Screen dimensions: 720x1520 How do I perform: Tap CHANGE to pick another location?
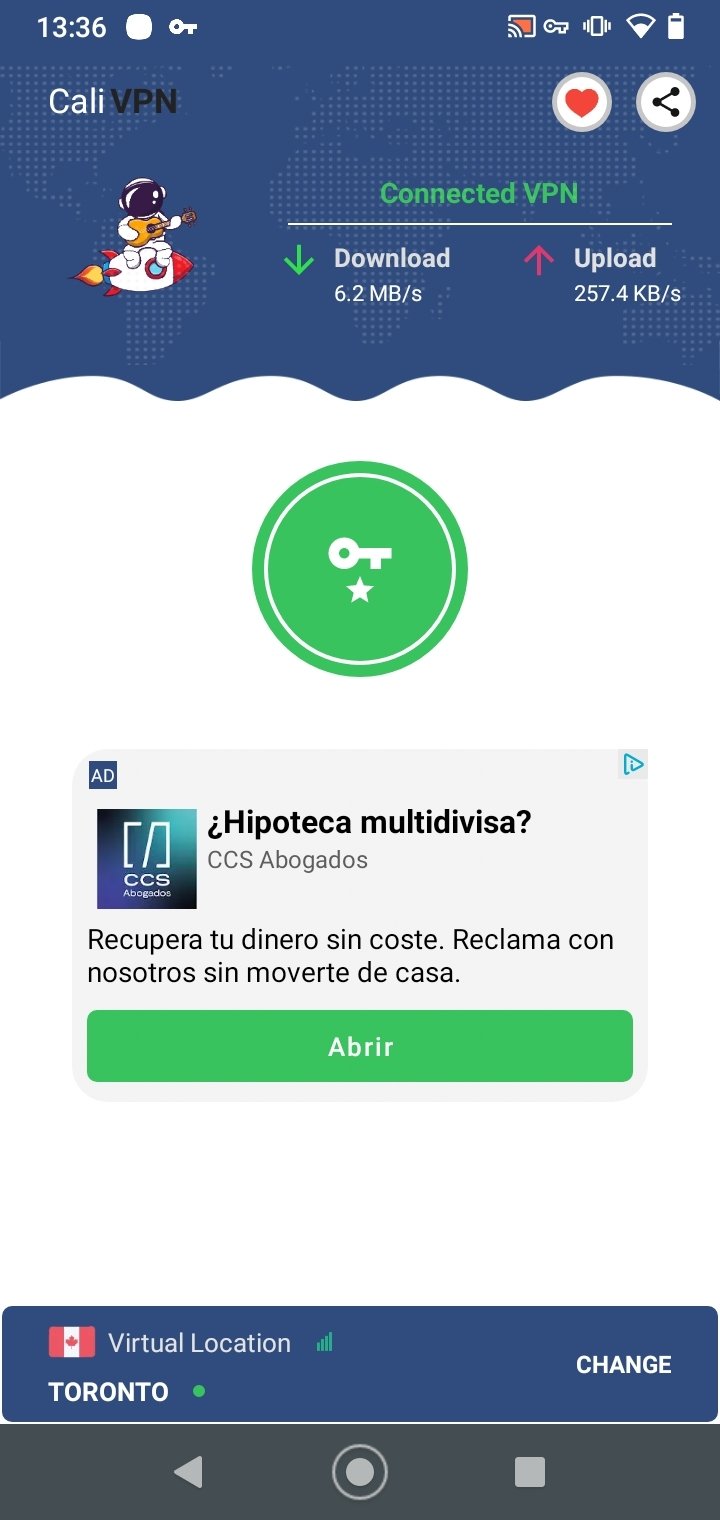pyautogui.click(x=624, y=1364)
